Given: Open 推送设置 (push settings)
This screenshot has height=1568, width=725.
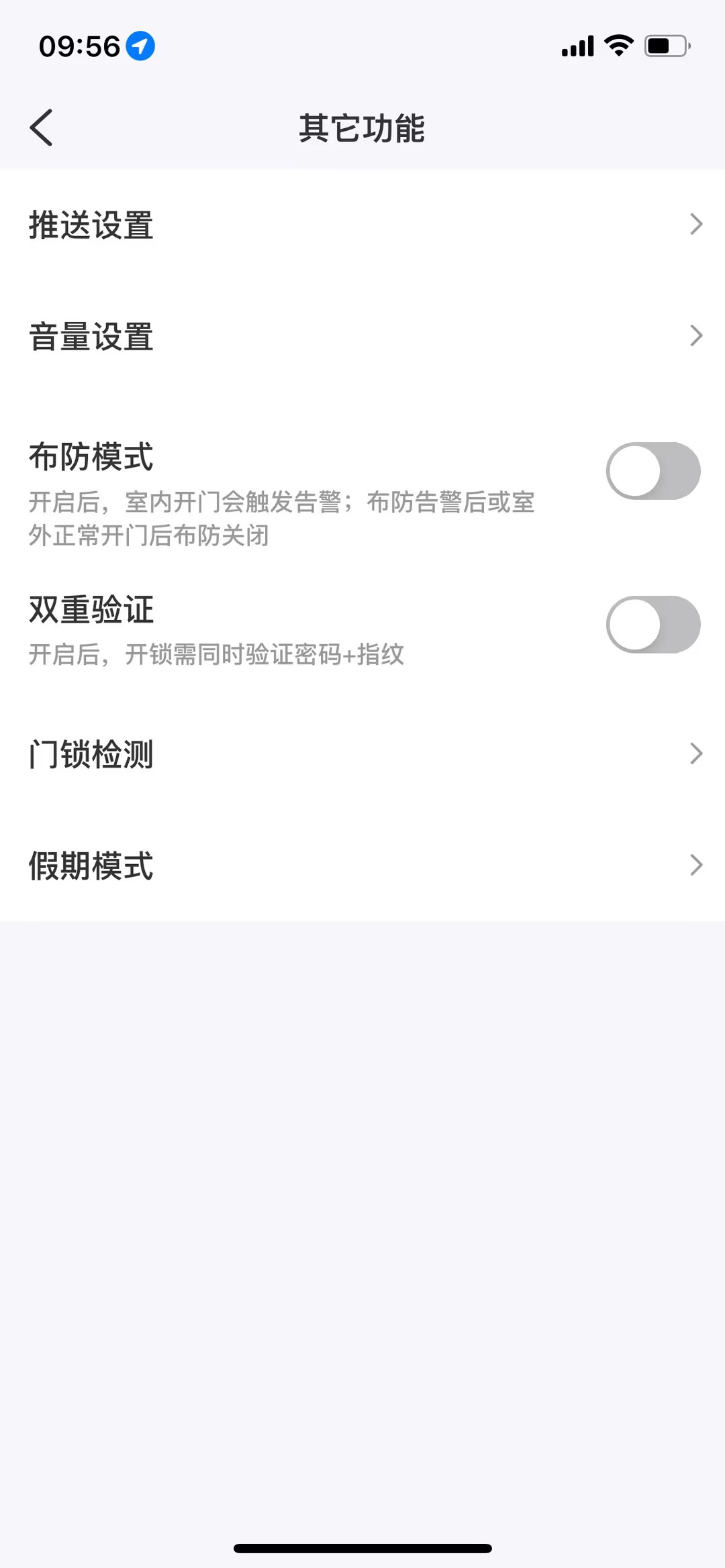Looking at the screenshot, I should tap(362, 225).
